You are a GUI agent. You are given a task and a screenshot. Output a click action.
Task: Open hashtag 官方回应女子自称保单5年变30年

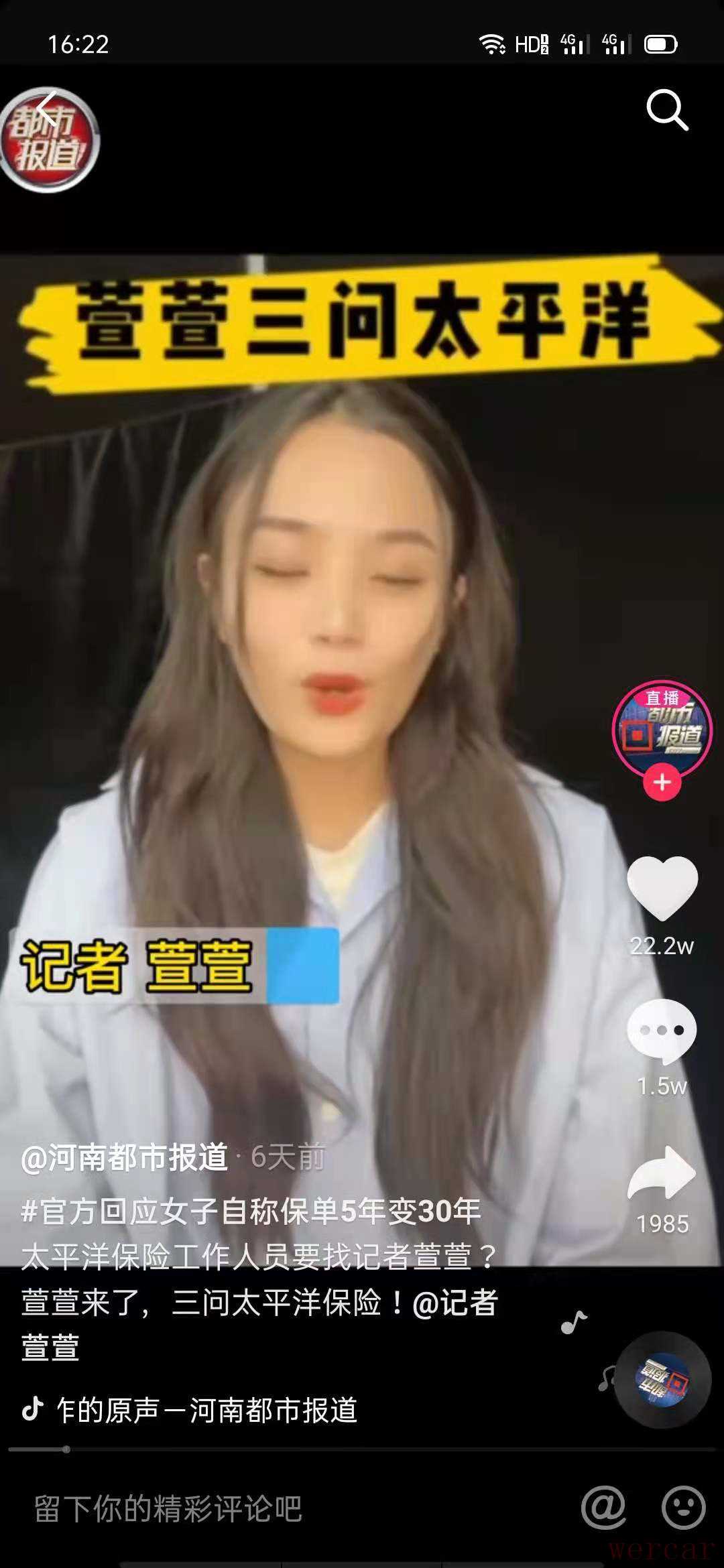click(251, 1211)
